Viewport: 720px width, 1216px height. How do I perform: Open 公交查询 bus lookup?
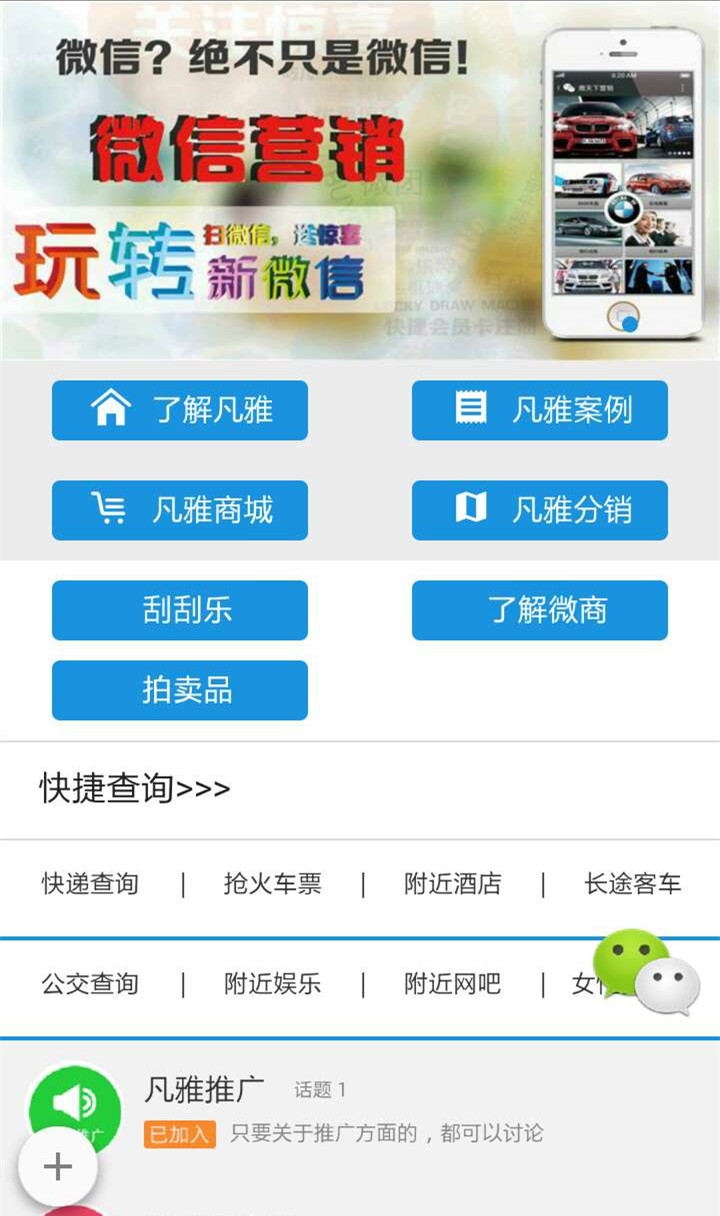coord(90,984)
